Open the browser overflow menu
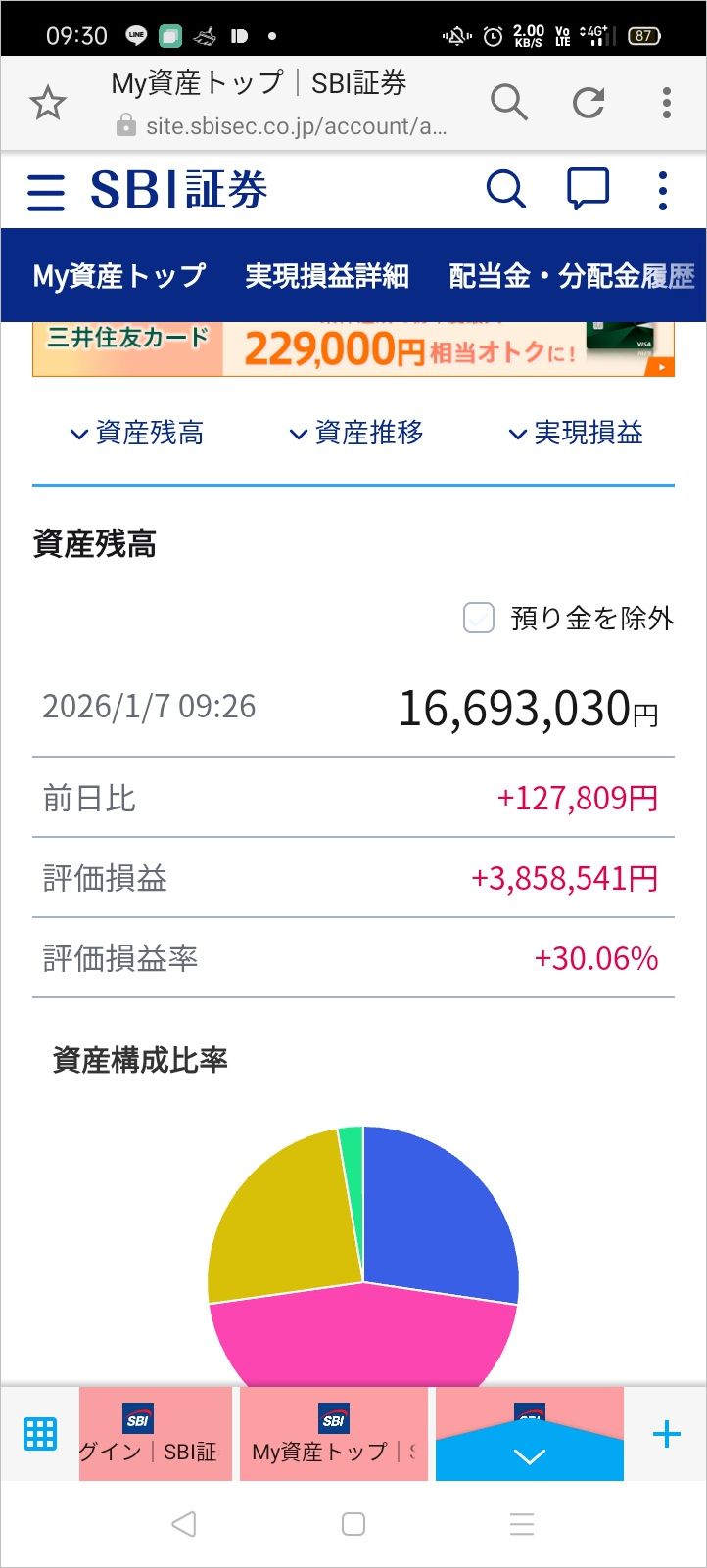707x1568 pixels. pos(667,102)
